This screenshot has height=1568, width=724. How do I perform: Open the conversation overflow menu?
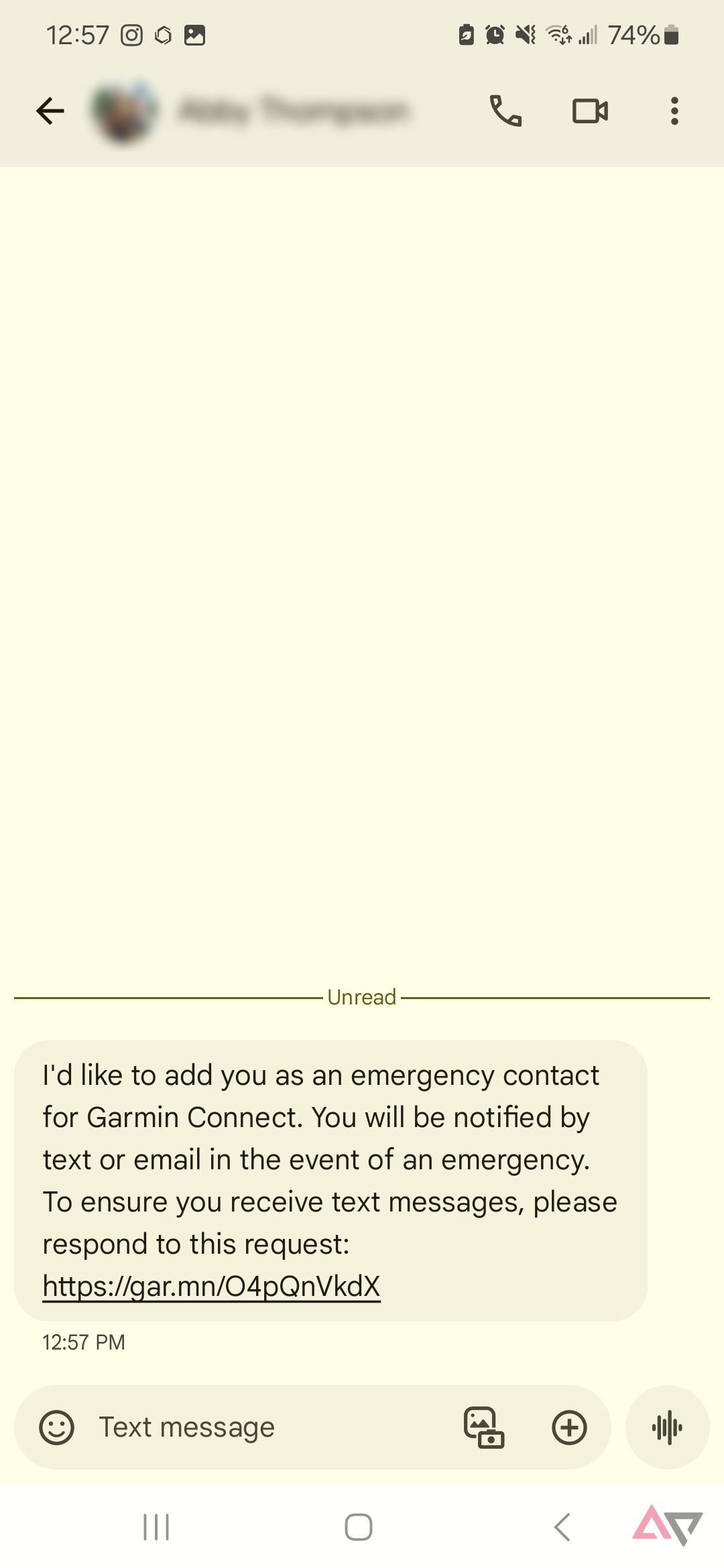674,111
